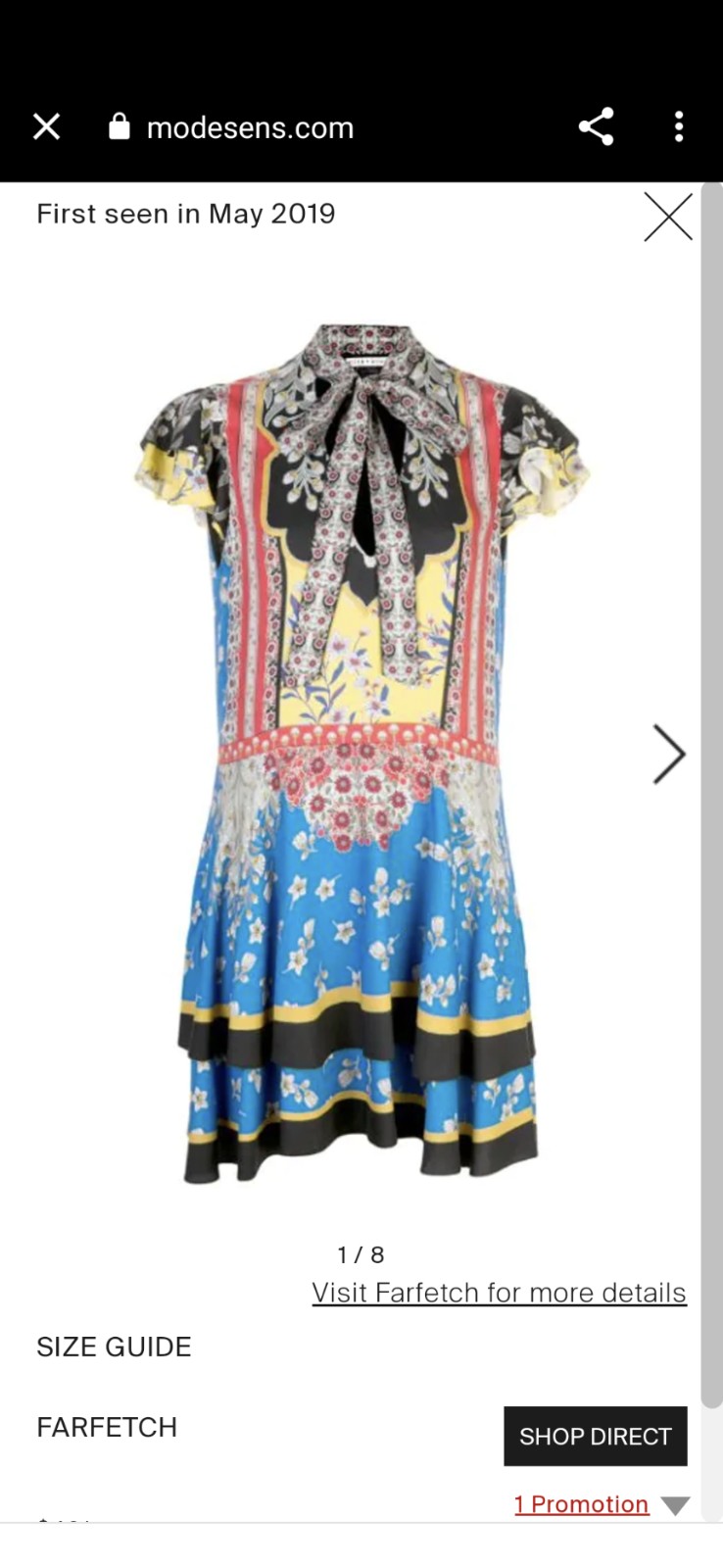Dismiss the product image overlay
Screen dimensions: 723x1568
668,217
